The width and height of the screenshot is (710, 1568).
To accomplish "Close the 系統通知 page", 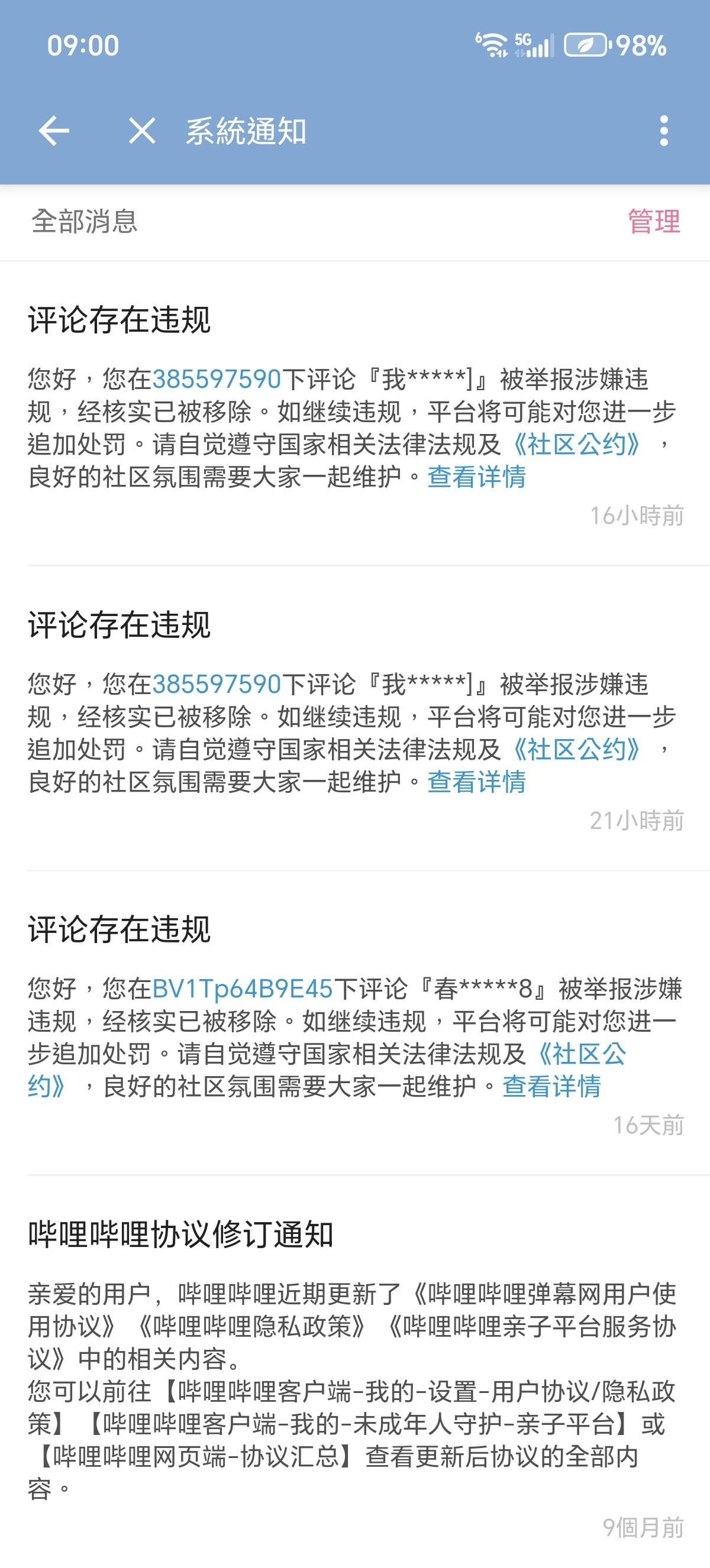I will pos(142,131).
